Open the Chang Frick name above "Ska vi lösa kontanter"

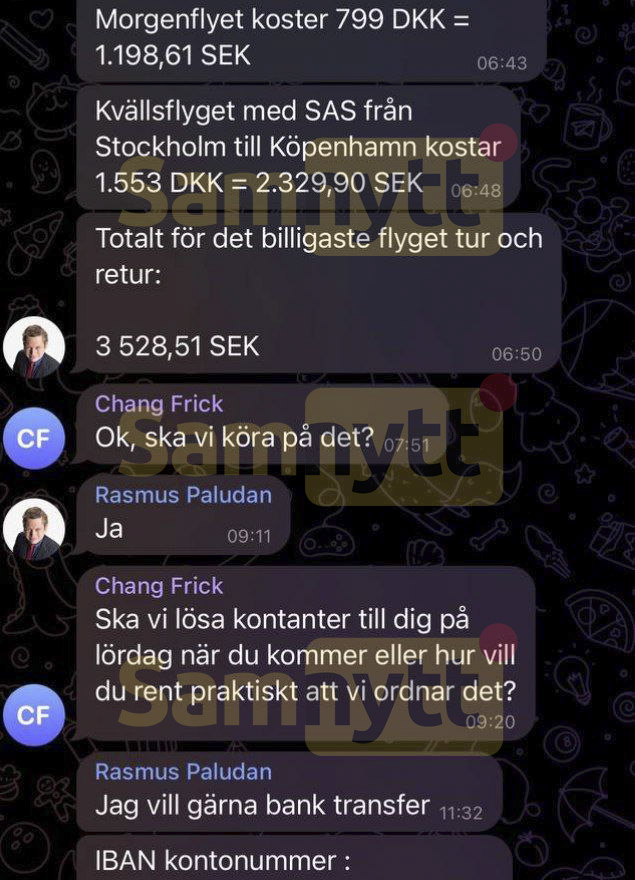point(158,585)
